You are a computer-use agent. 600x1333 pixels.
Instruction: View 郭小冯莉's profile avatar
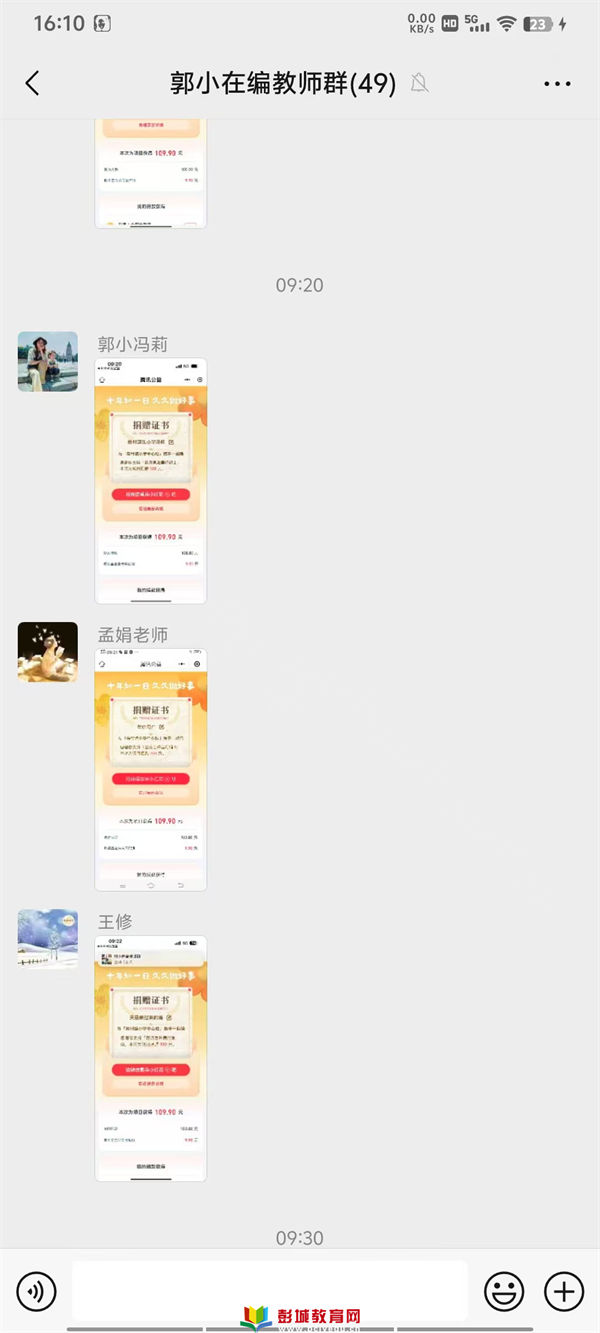pos(48,362)
